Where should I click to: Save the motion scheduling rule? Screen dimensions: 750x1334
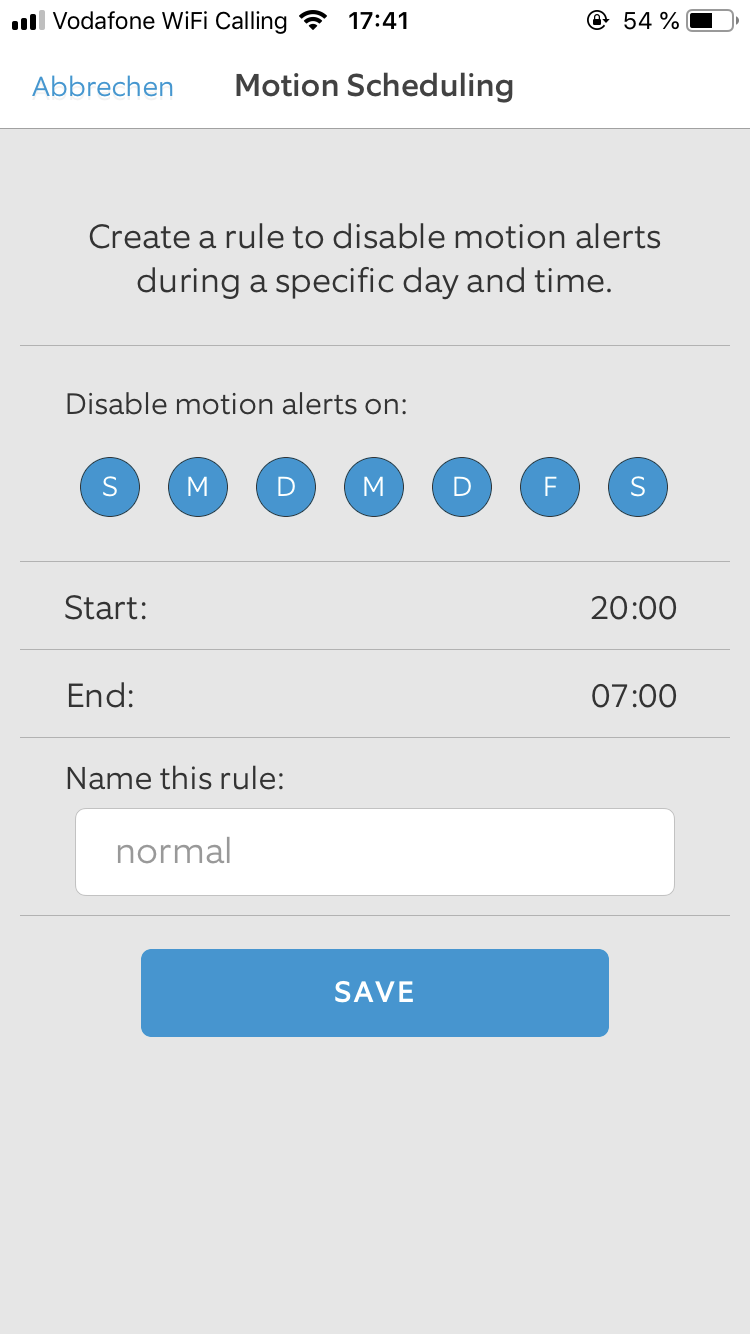[374, 992]
